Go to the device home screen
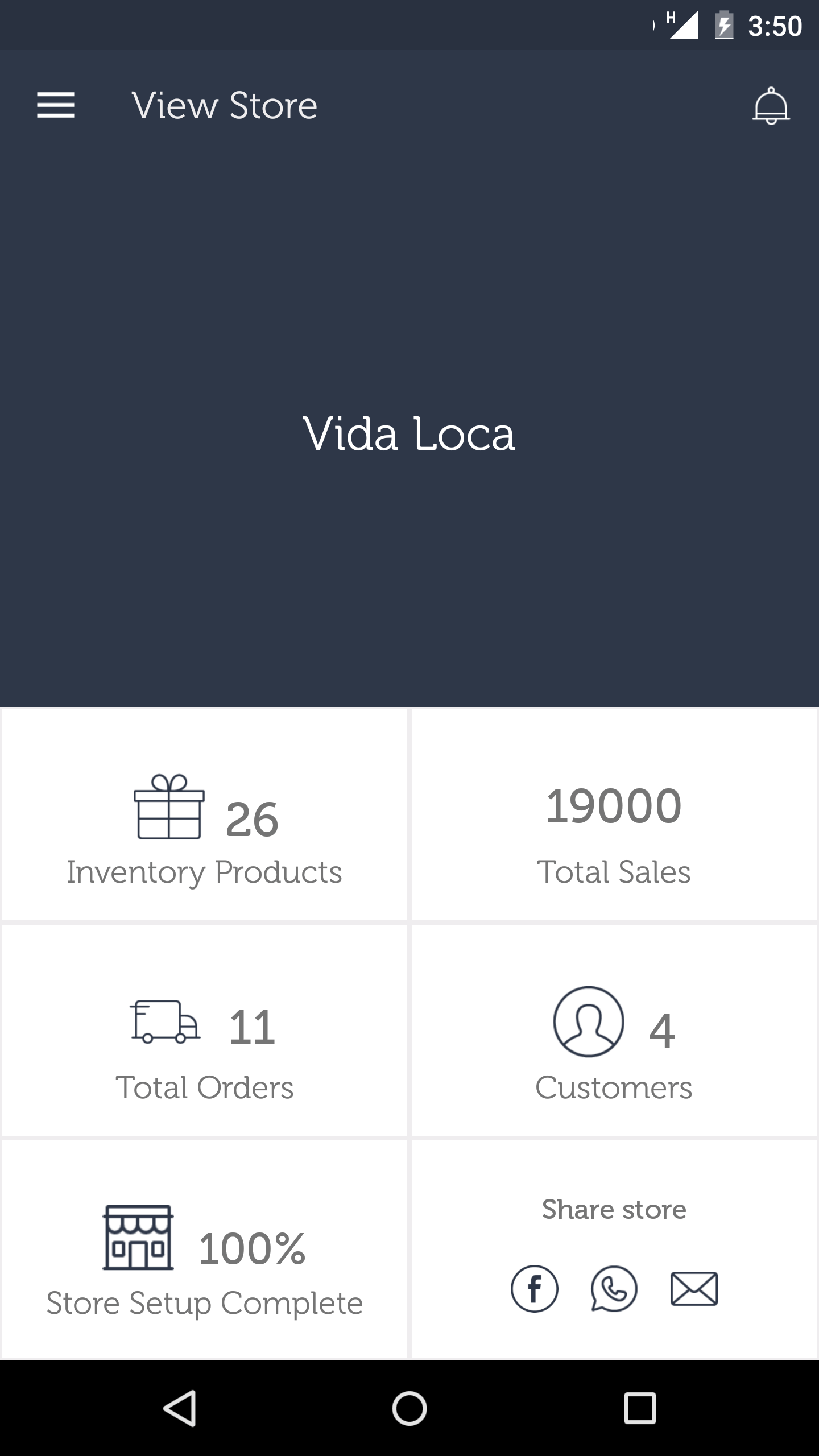The image size is (819, 1456). (x=409, y=1408)
